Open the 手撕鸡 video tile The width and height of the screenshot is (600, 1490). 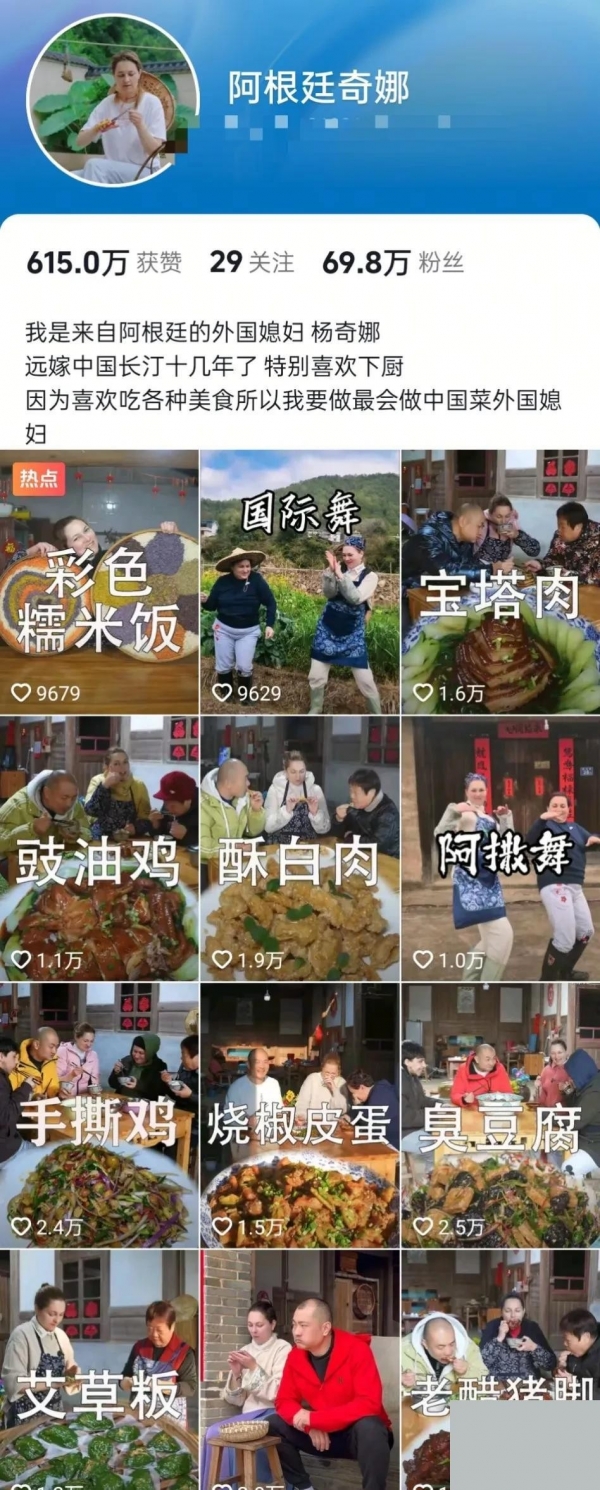click(99, 1115)
